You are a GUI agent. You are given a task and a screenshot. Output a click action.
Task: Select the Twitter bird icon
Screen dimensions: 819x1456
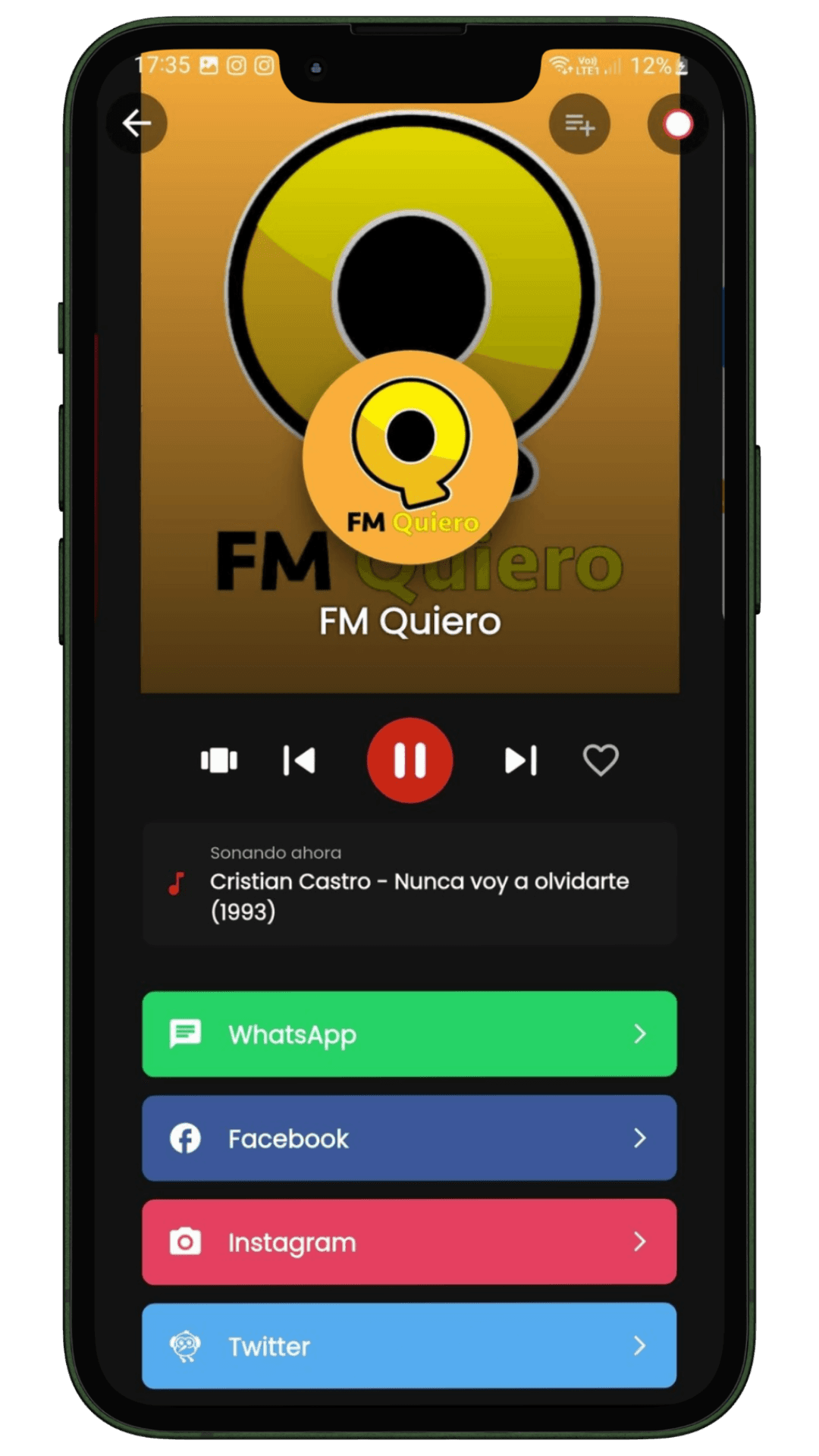coord(186,1346)
